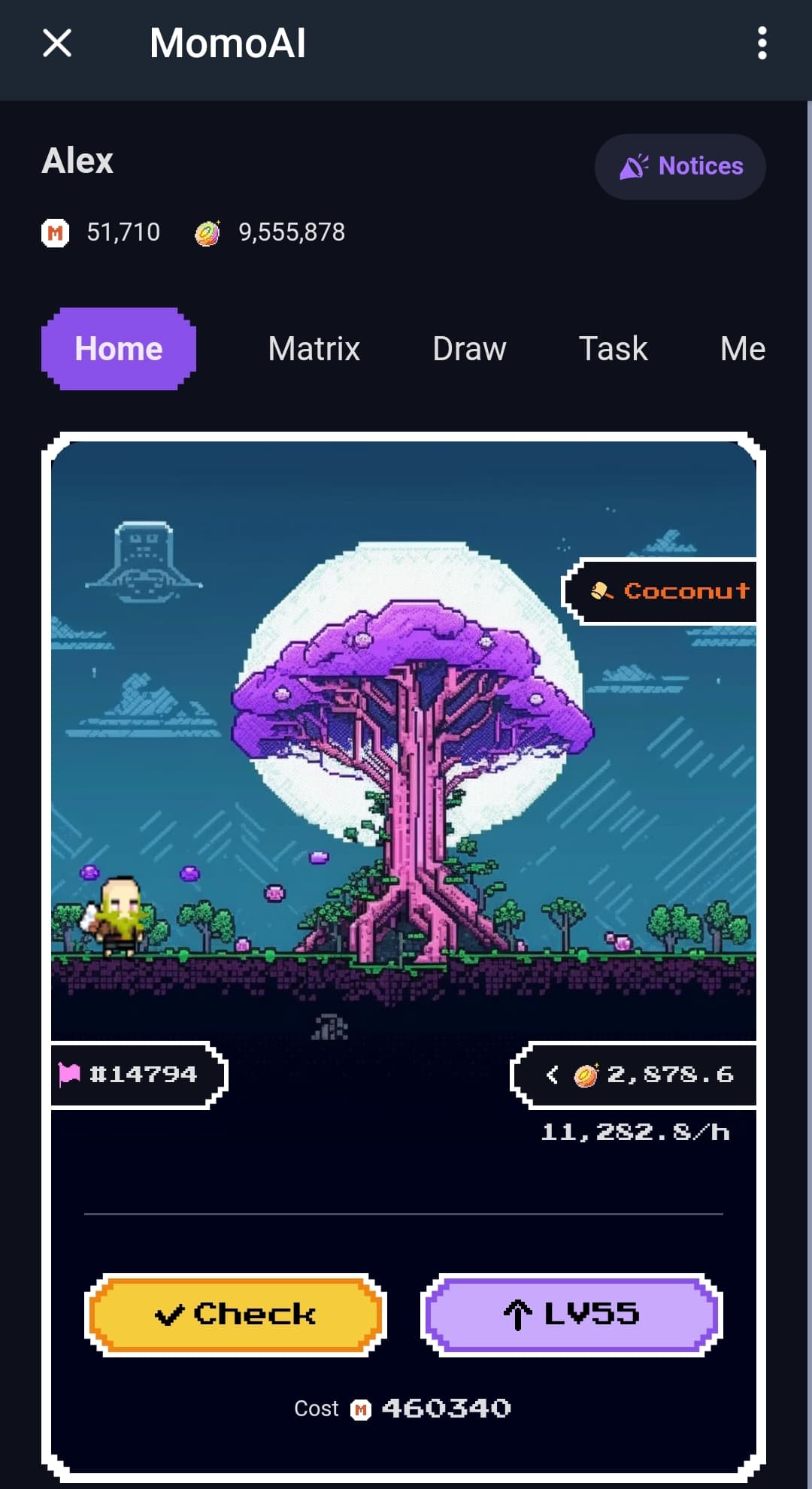
Task: Tap the Coconut badge
Action: point(659,591)
